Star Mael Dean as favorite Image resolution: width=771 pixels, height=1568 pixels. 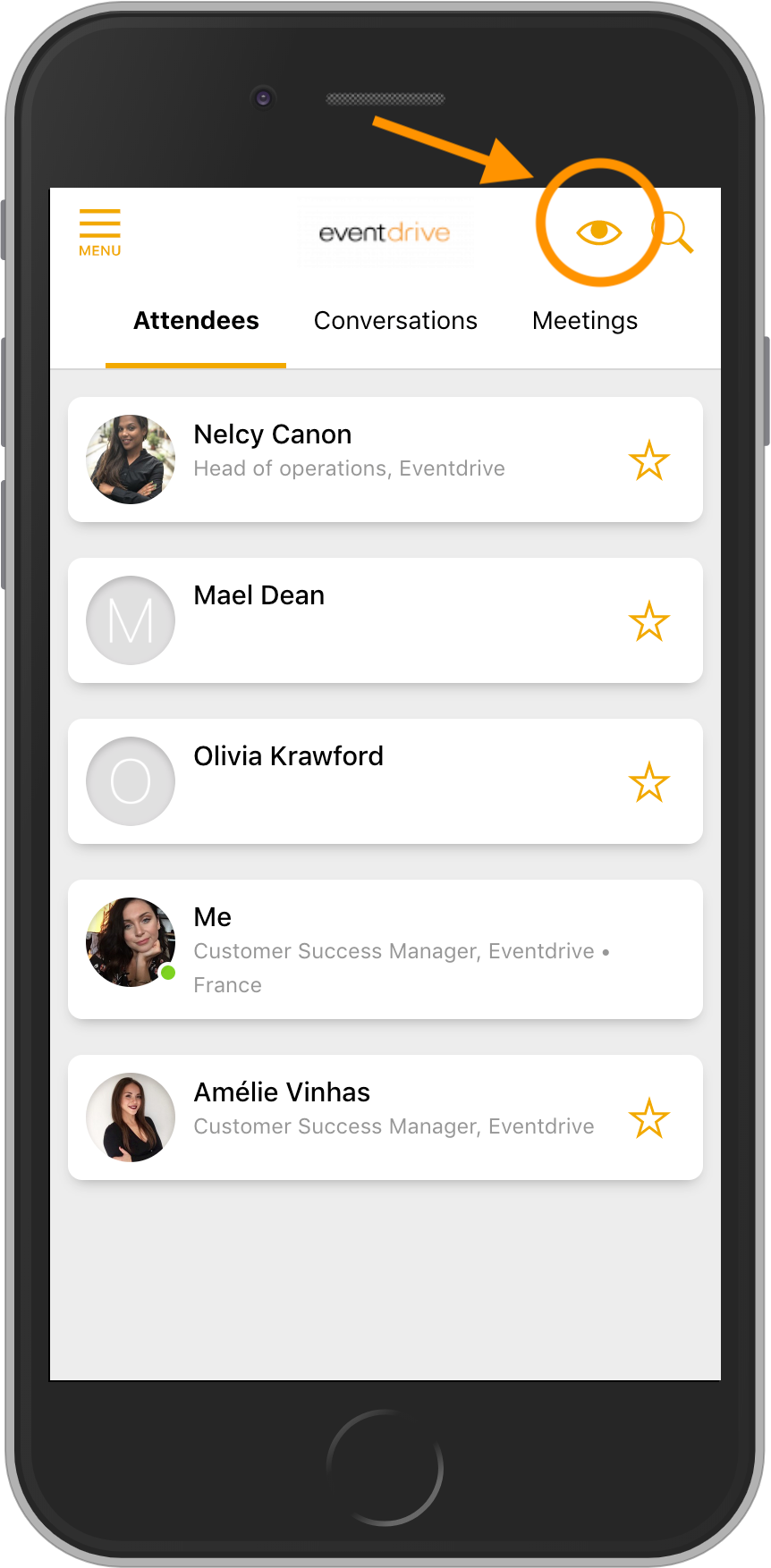(x=649, y=621)
